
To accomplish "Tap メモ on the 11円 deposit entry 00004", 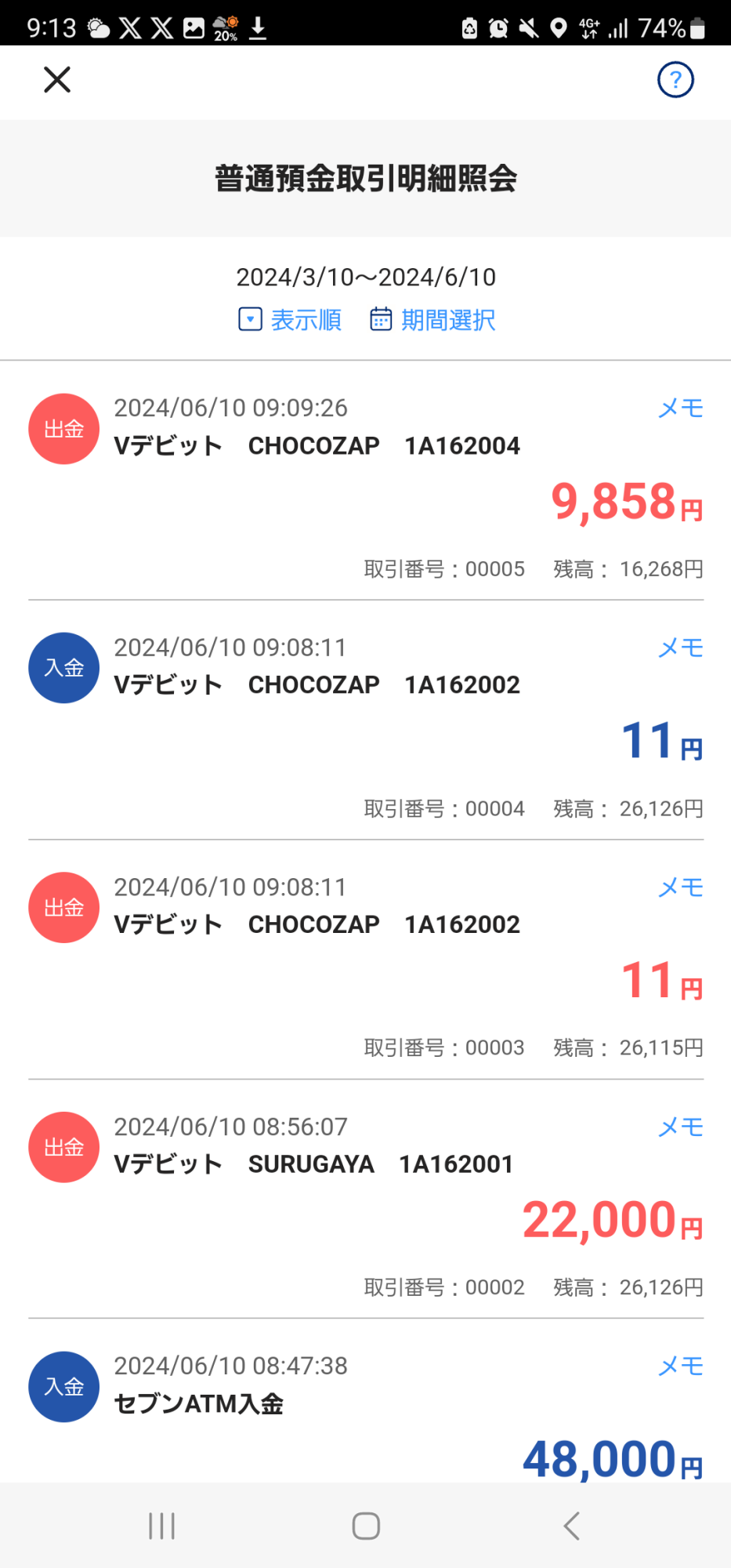I will [680, 648].
